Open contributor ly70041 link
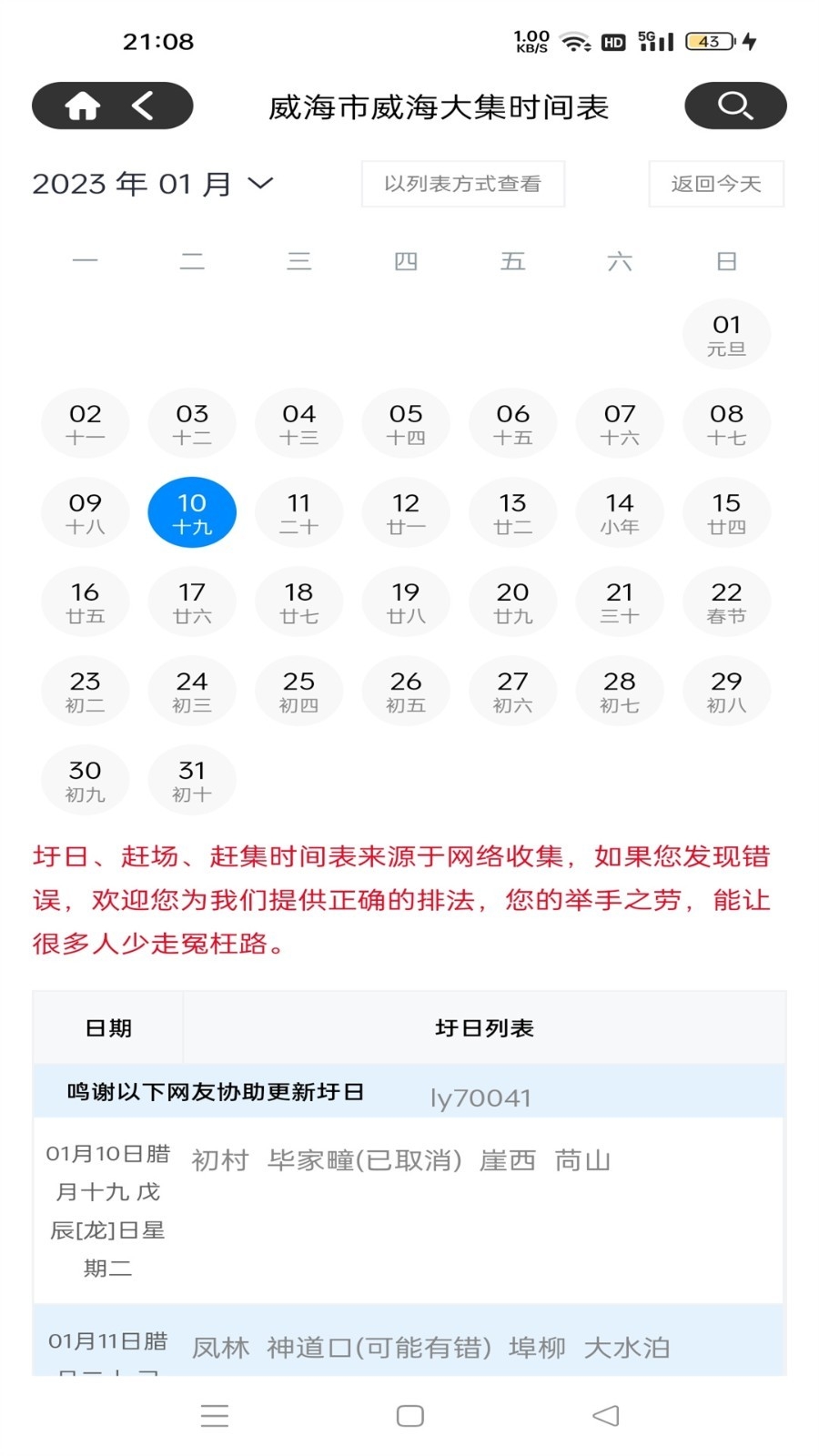The width and height of the screenshot is (819, 1456). pyautogui.click(x=480, y=1097)
